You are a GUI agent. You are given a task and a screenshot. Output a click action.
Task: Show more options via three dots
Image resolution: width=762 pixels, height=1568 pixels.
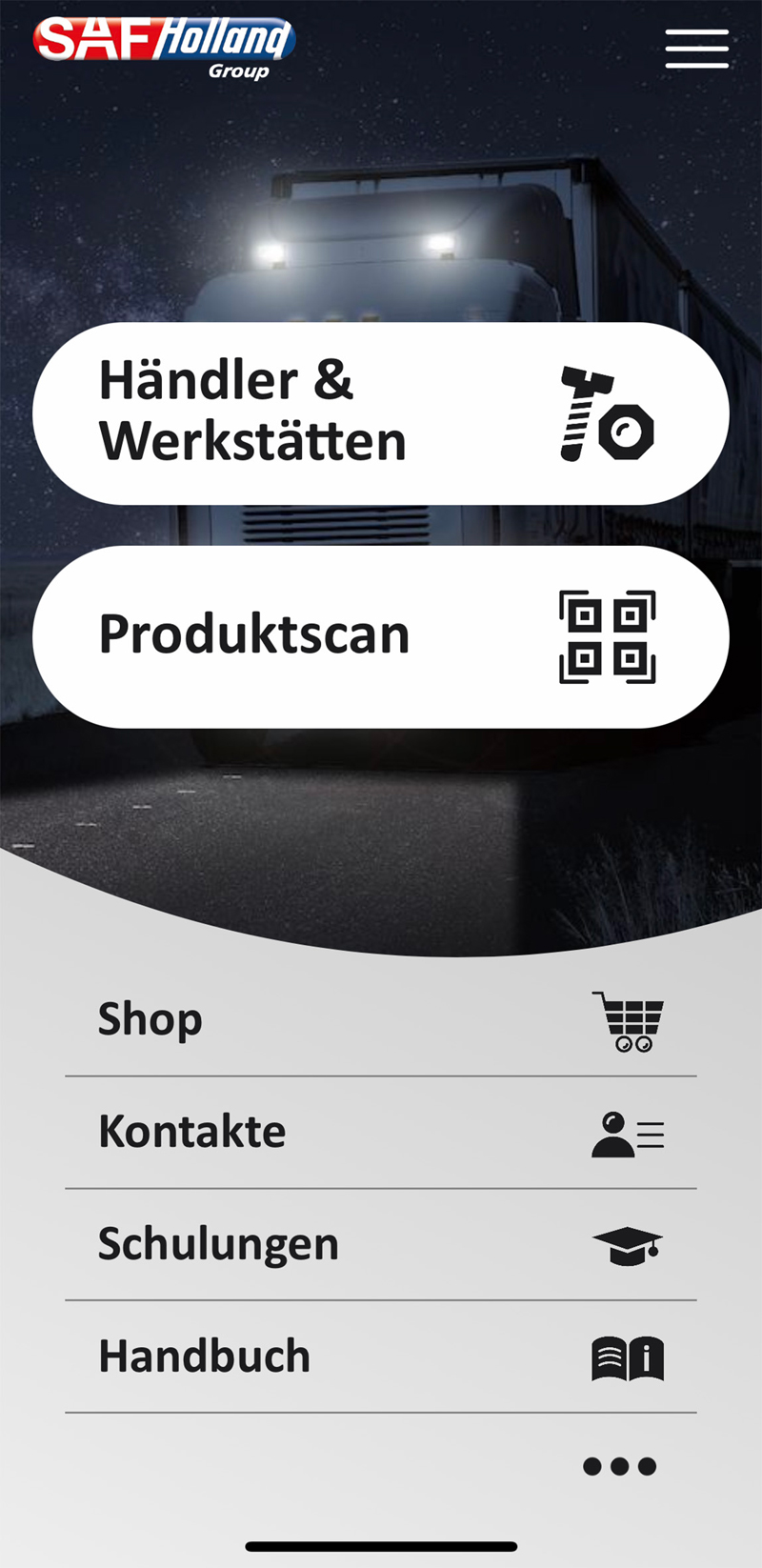click(619, 1466)
